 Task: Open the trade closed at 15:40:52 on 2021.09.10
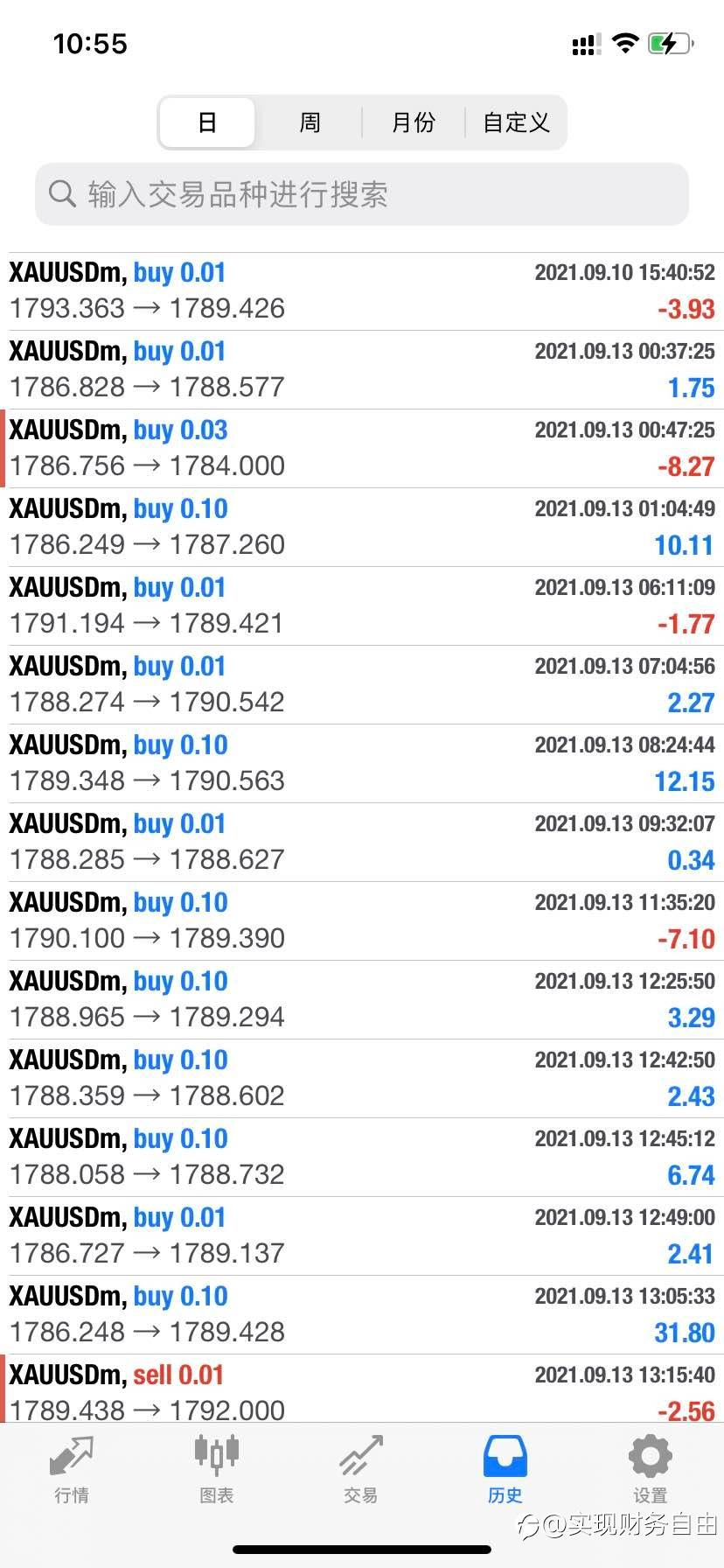point(362,291)
